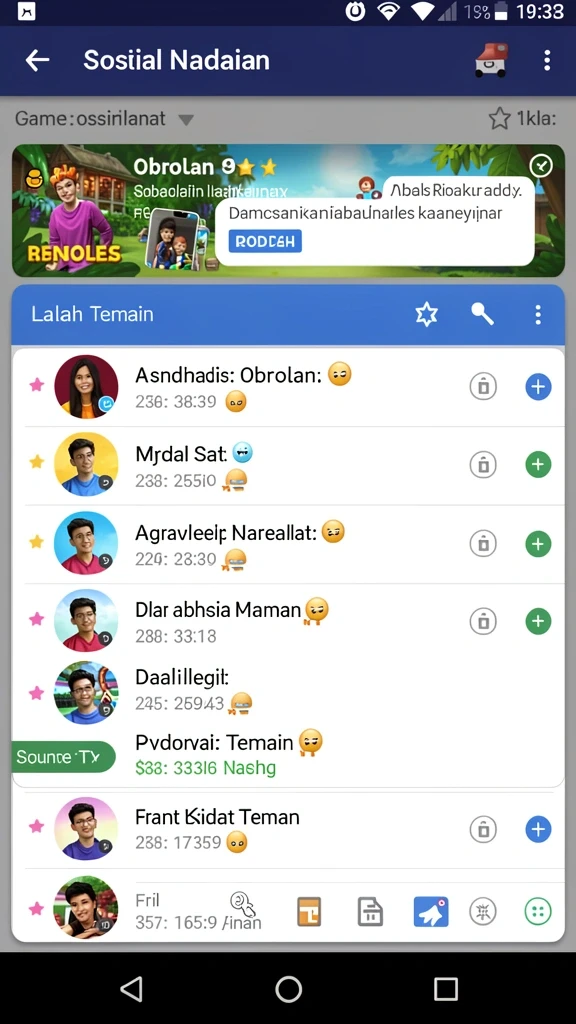Add Dlar abhsia Maman with plus button
This screenshot has height=1024, width=576.
pyautogui.click(x=538, y=621)
